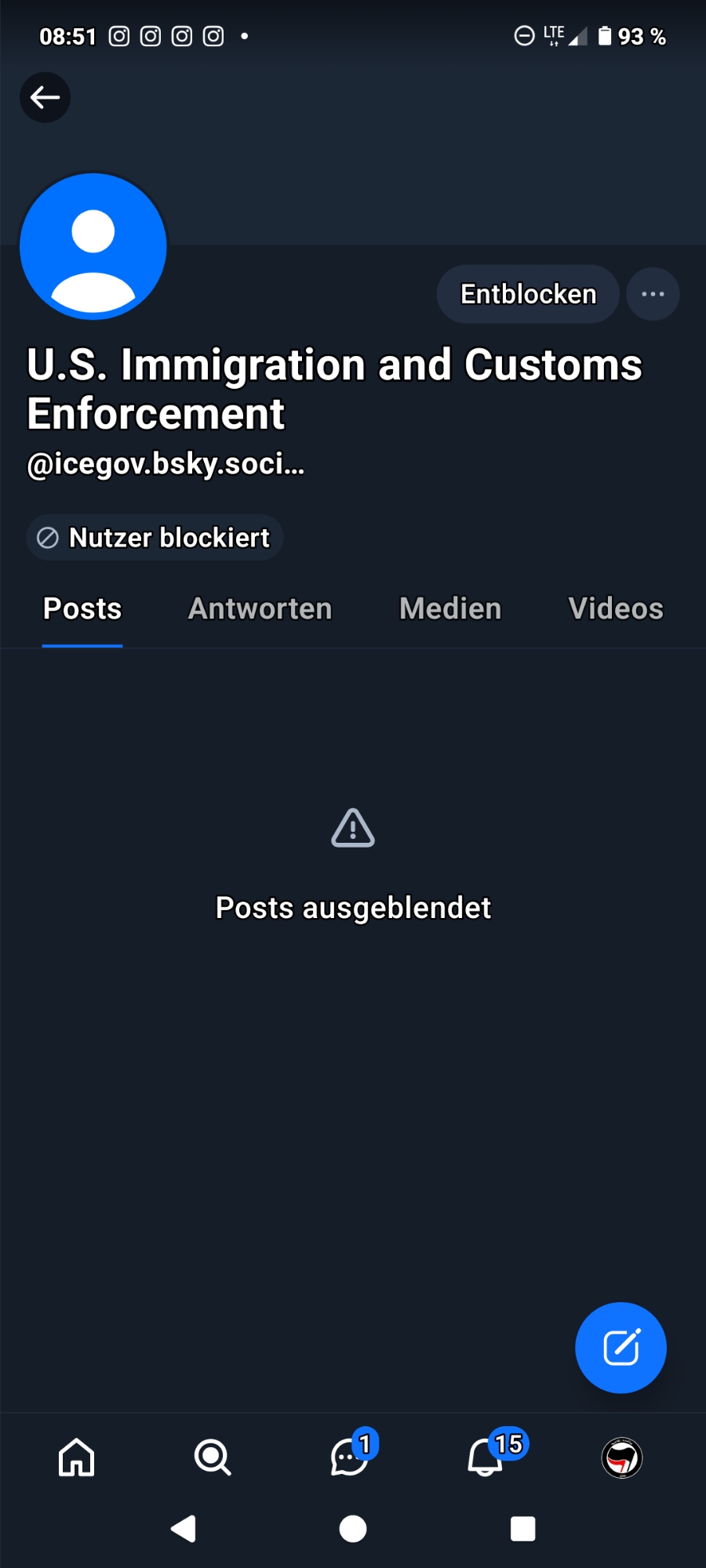Select the Videos tab
Screen dimensions: 706x1568
click(x=616, y=609)
